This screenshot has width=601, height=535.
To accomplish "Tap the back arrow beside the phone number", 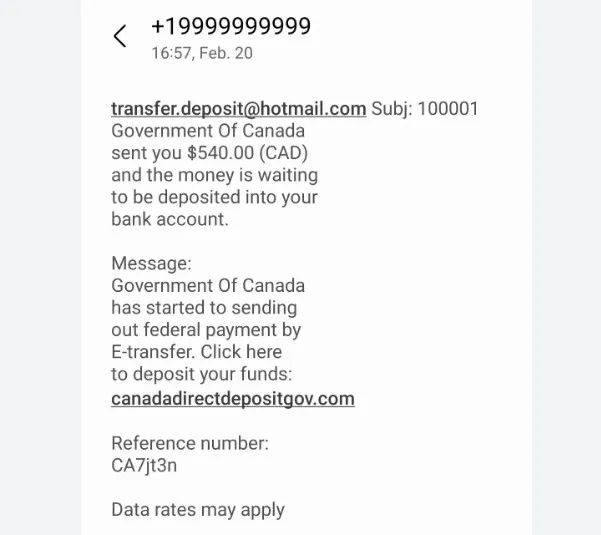I will [x=120, y=37].
